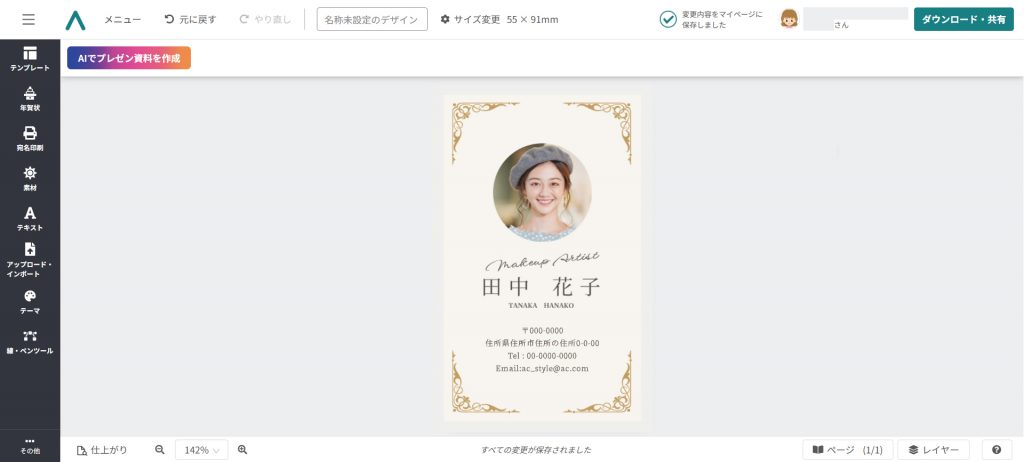The image size is (1024, 462).
Task: Open the 年賀状 panel
Action: (30, 98)
